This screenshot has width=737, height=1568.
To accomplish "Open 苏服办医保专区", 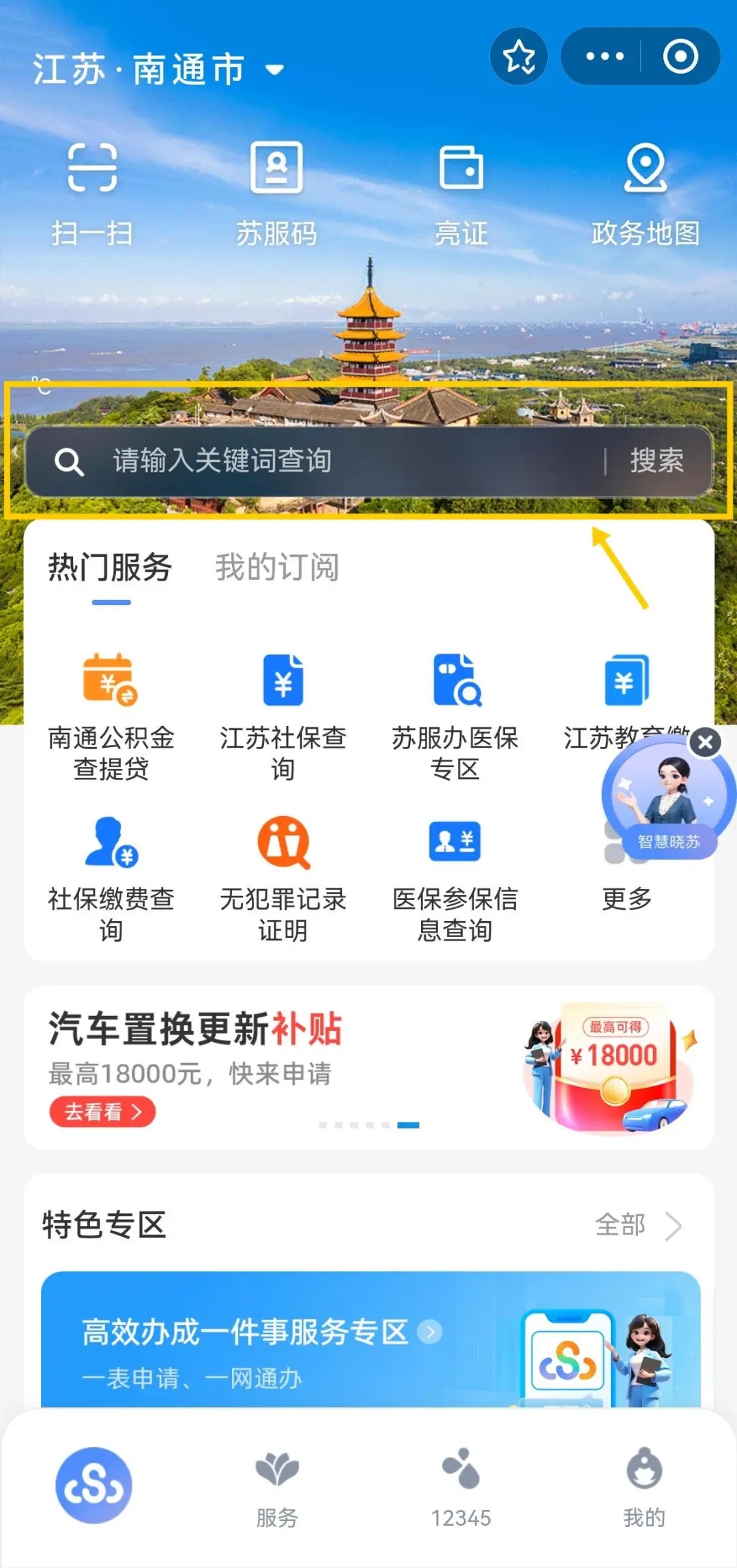I will pos(455,716).
